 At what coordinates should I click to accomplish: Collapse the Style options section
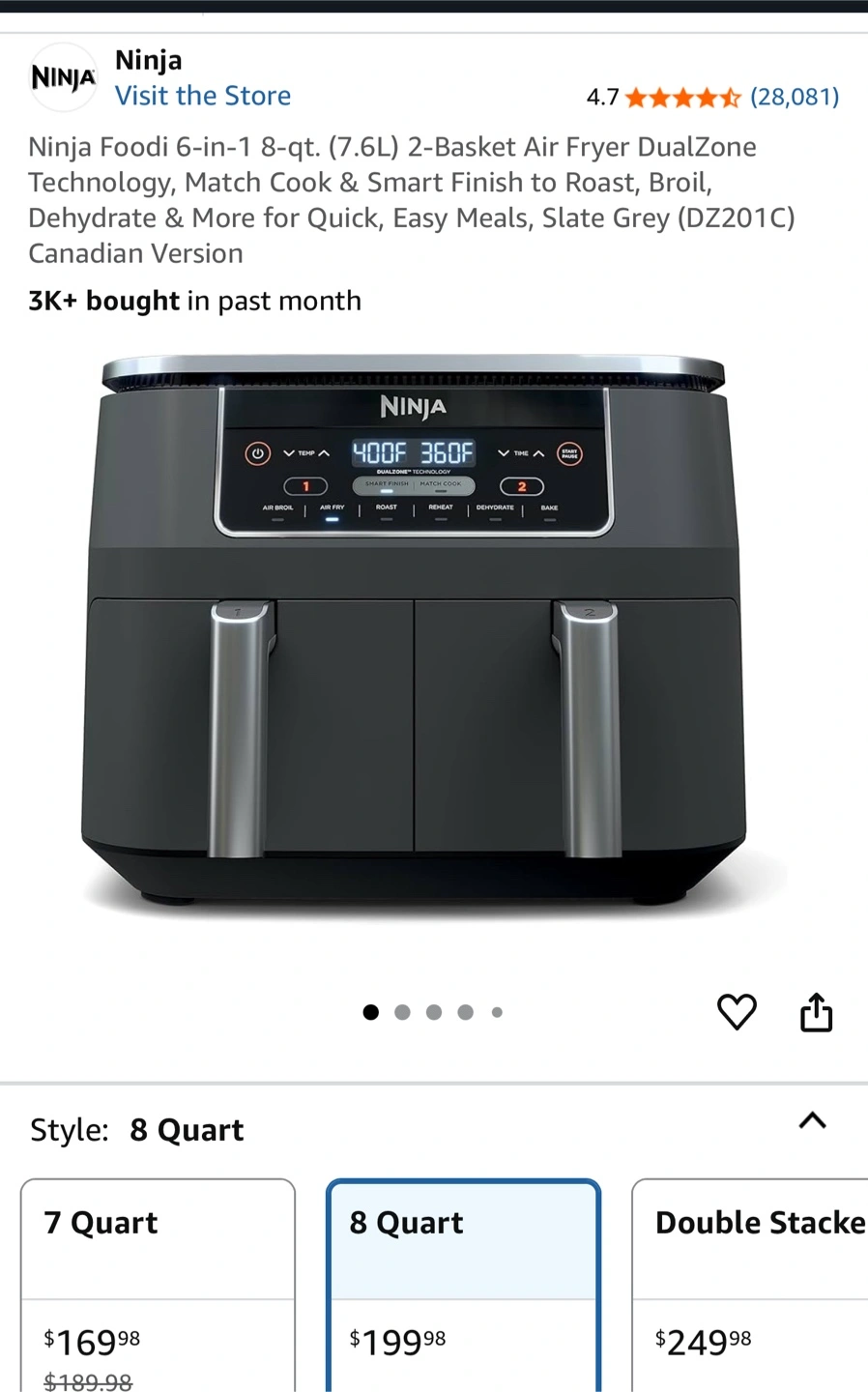pos(813,1121)
